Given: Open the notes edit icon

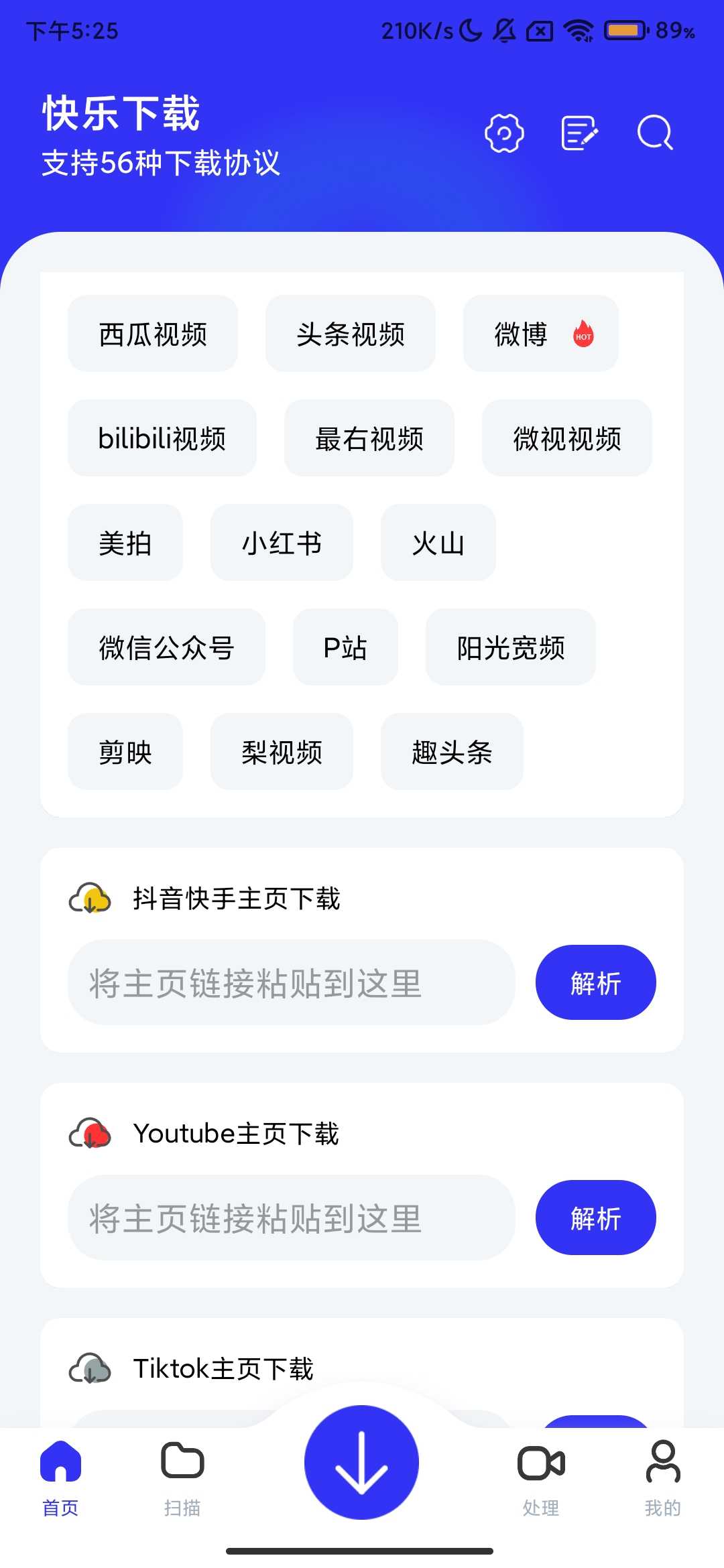Looking at the screenshot, I should [579, 133].
